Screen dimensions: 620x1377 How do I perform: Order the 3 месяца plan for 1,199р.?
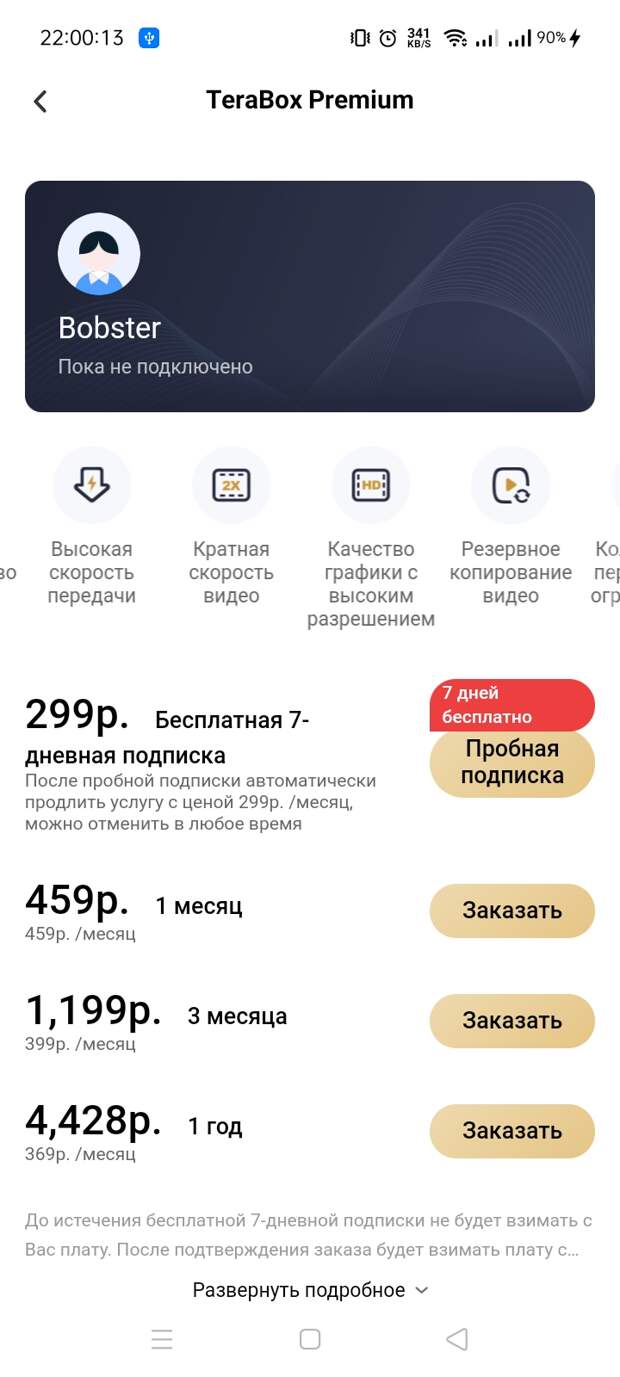[512, 1021]
